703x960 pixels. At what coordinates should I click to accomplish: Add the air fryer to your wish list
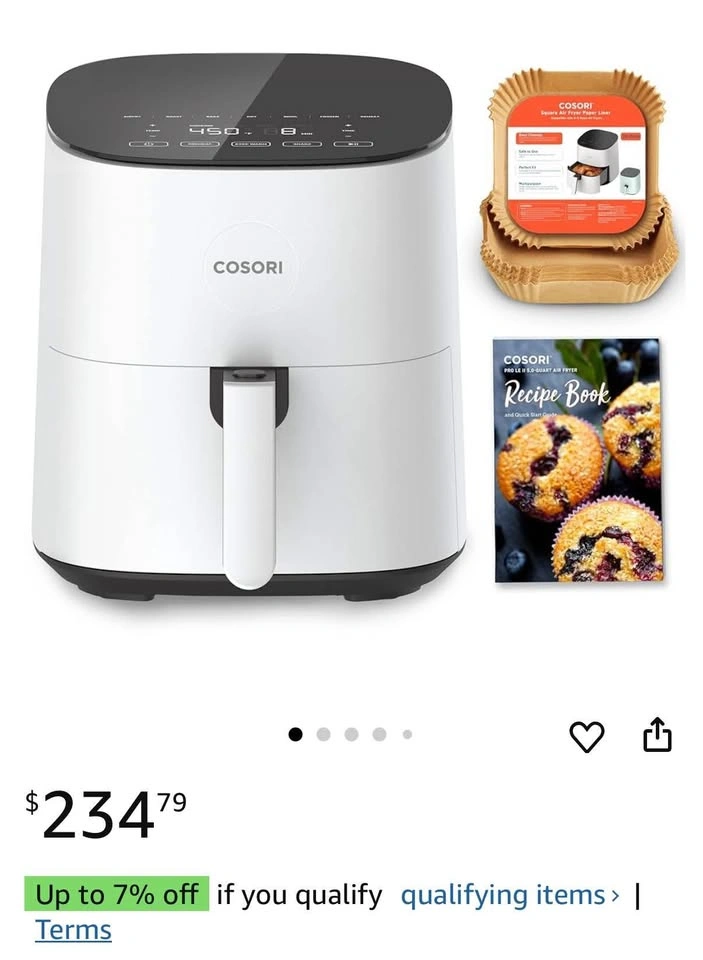pos(587,736)
